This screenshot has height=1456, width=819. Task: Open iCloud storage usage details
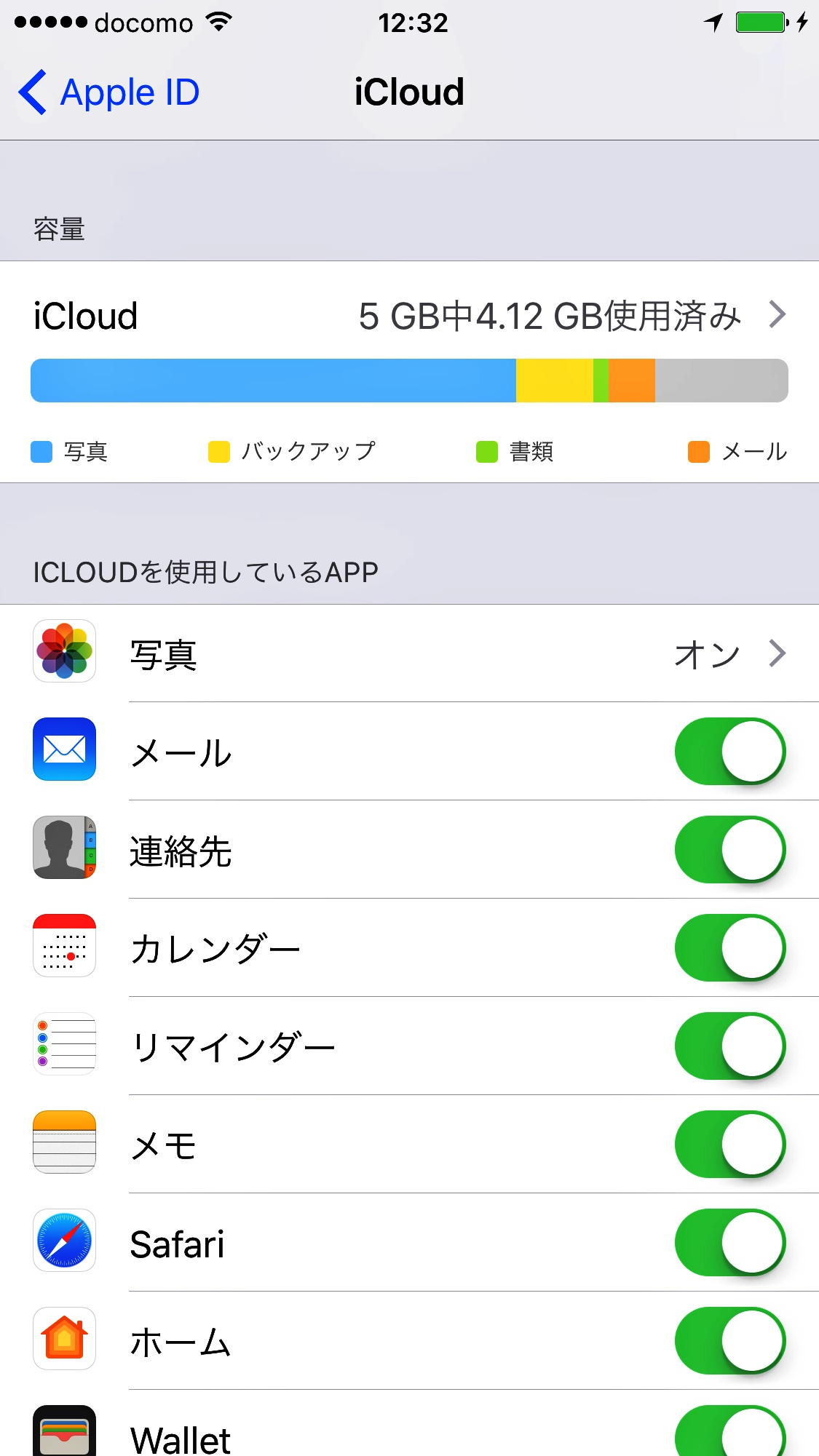(x=409, y=316)
